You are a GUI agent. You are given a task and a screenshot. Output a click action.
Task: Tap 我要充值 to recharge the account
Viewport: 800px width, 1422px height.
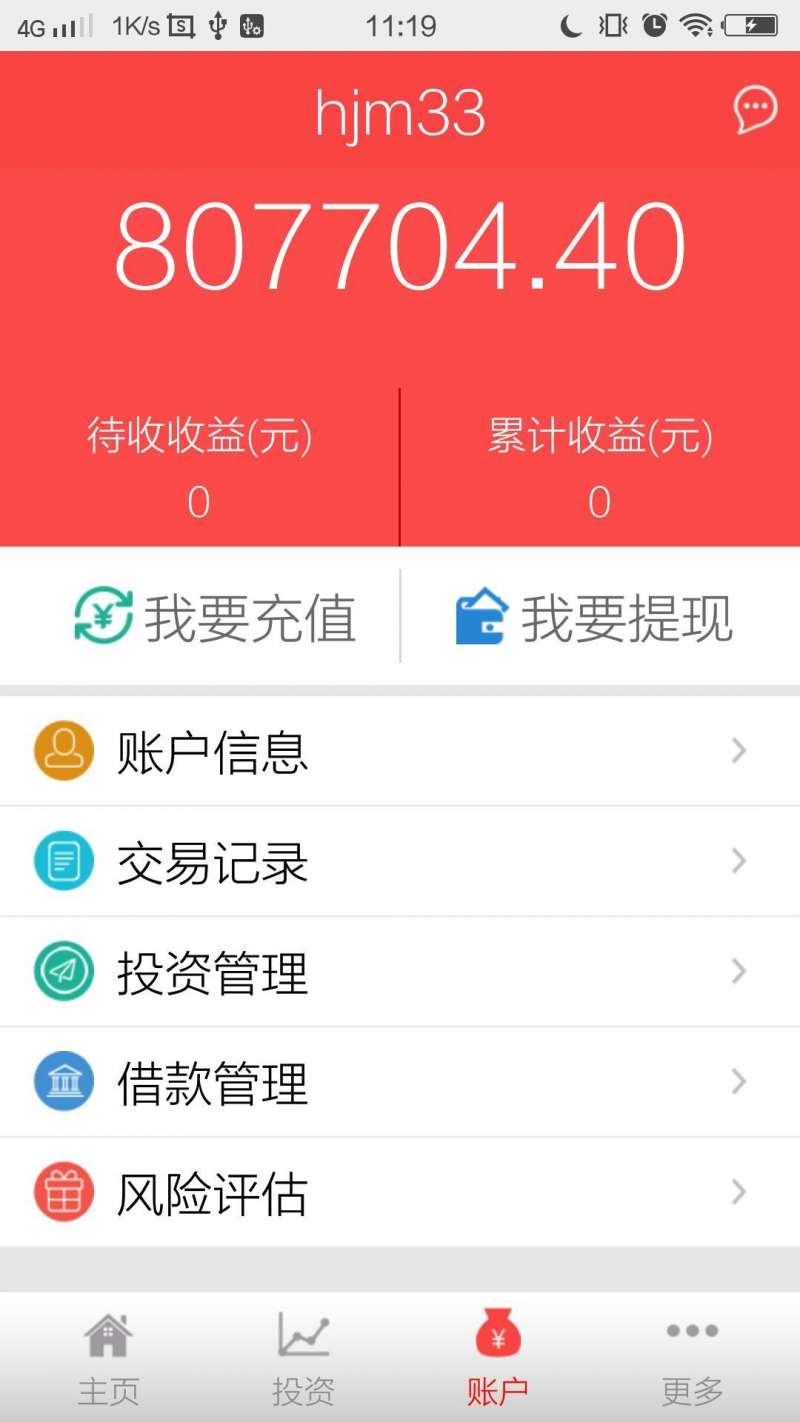pyautogui.click(x=215, y=617)
